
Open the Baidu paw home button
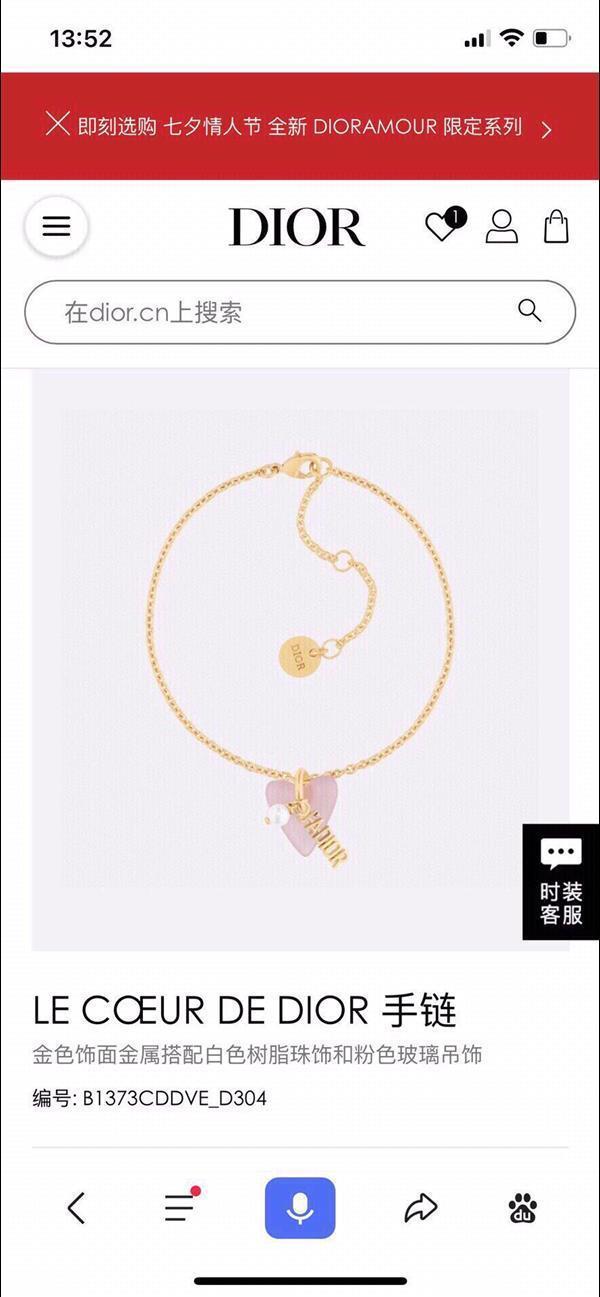522,1208
